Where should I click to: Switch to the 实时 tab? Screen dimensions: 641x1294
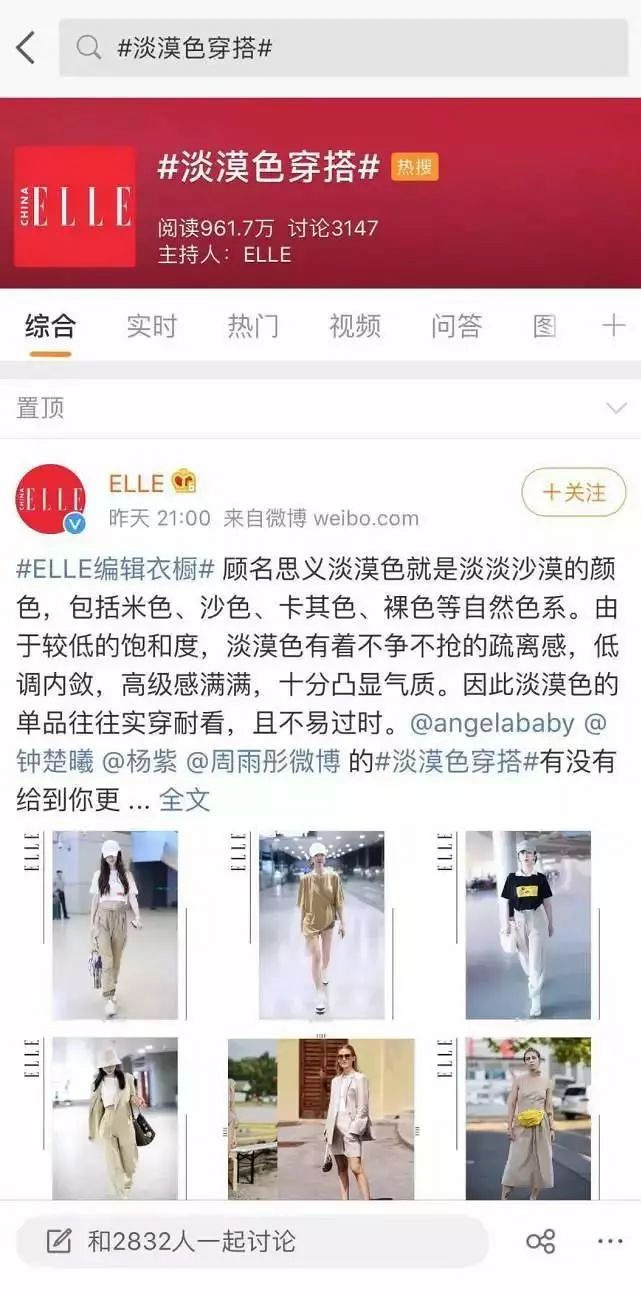pos(152,326)
